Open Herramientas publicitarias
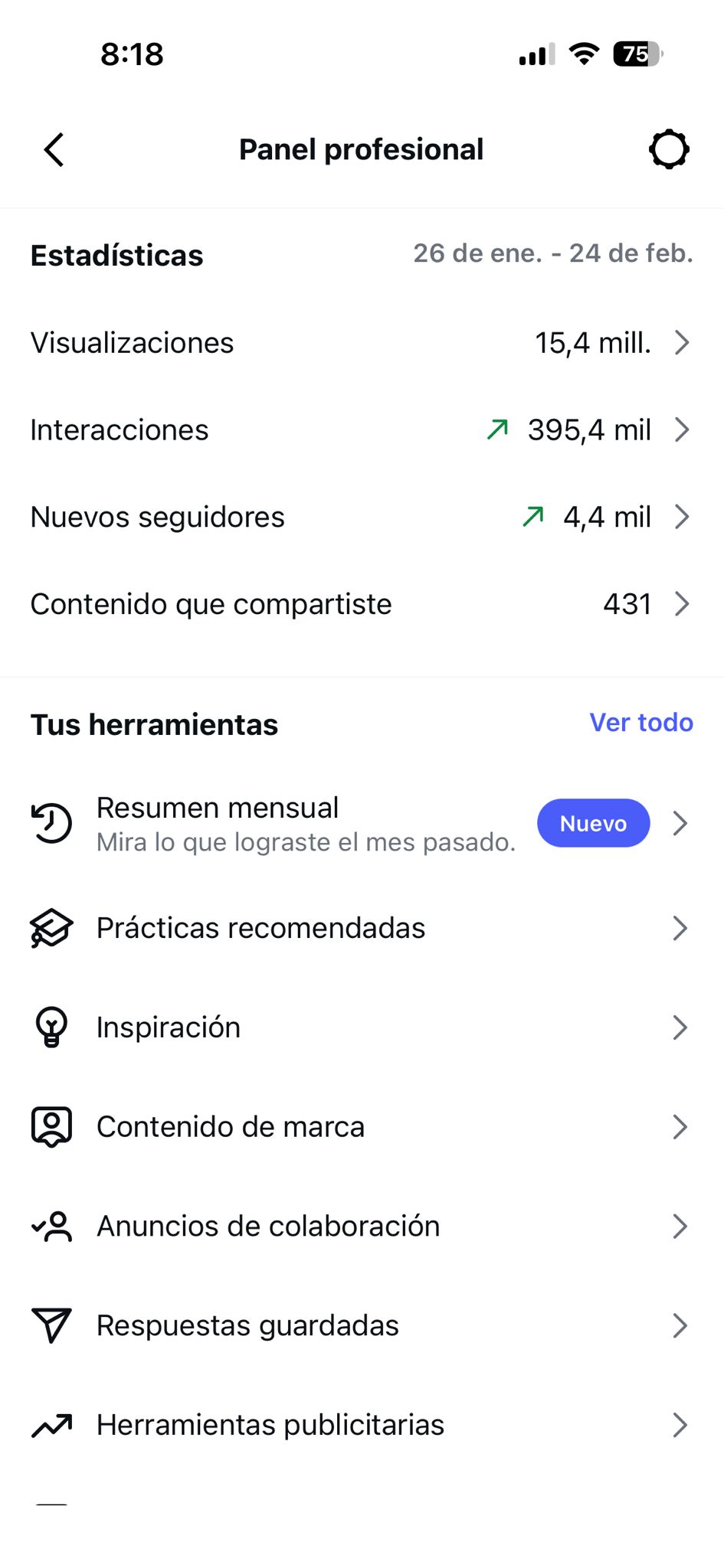The width and height of the screenshot is (724, 1568). [361, 1426]
